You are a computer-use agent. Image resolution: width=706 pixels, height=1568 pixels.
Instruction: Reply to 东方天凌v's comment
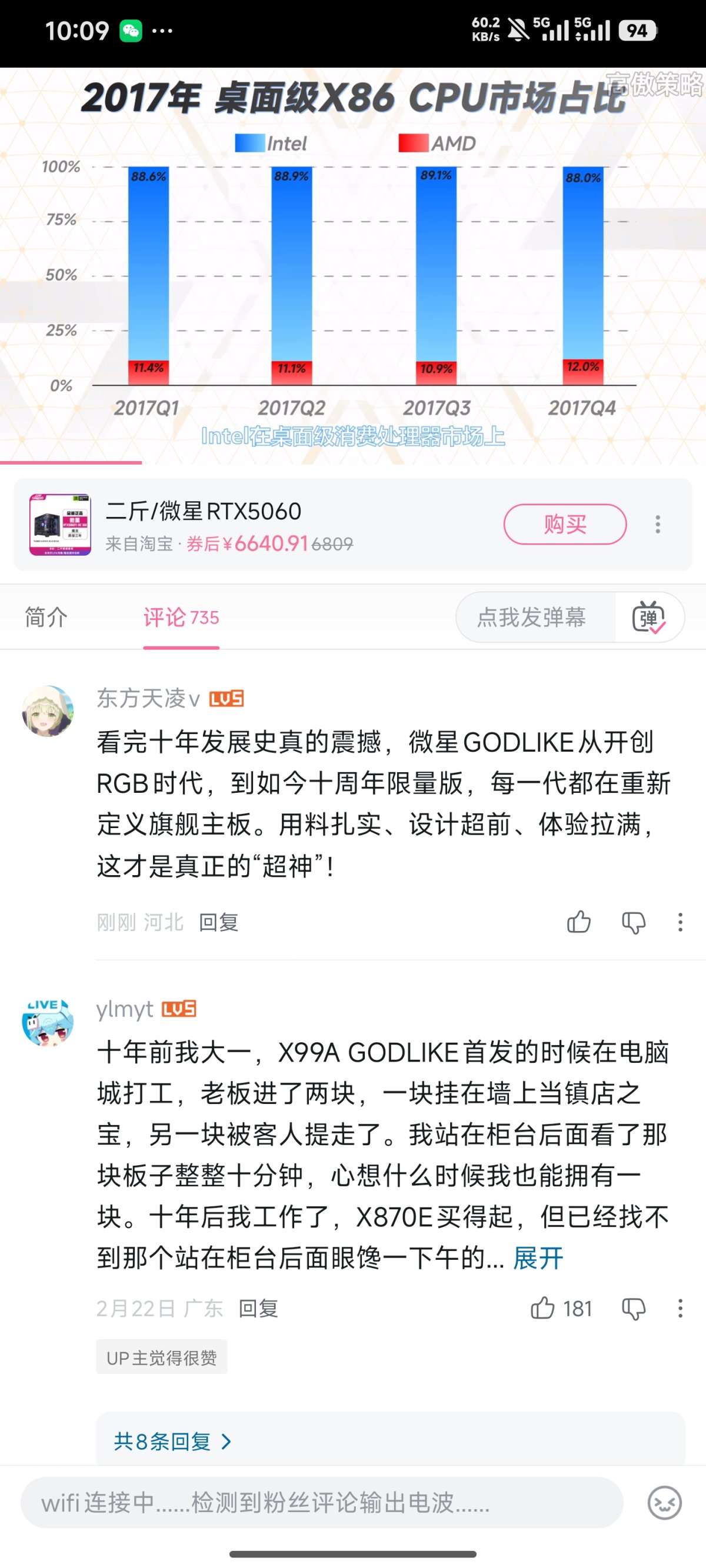[218, 922]
